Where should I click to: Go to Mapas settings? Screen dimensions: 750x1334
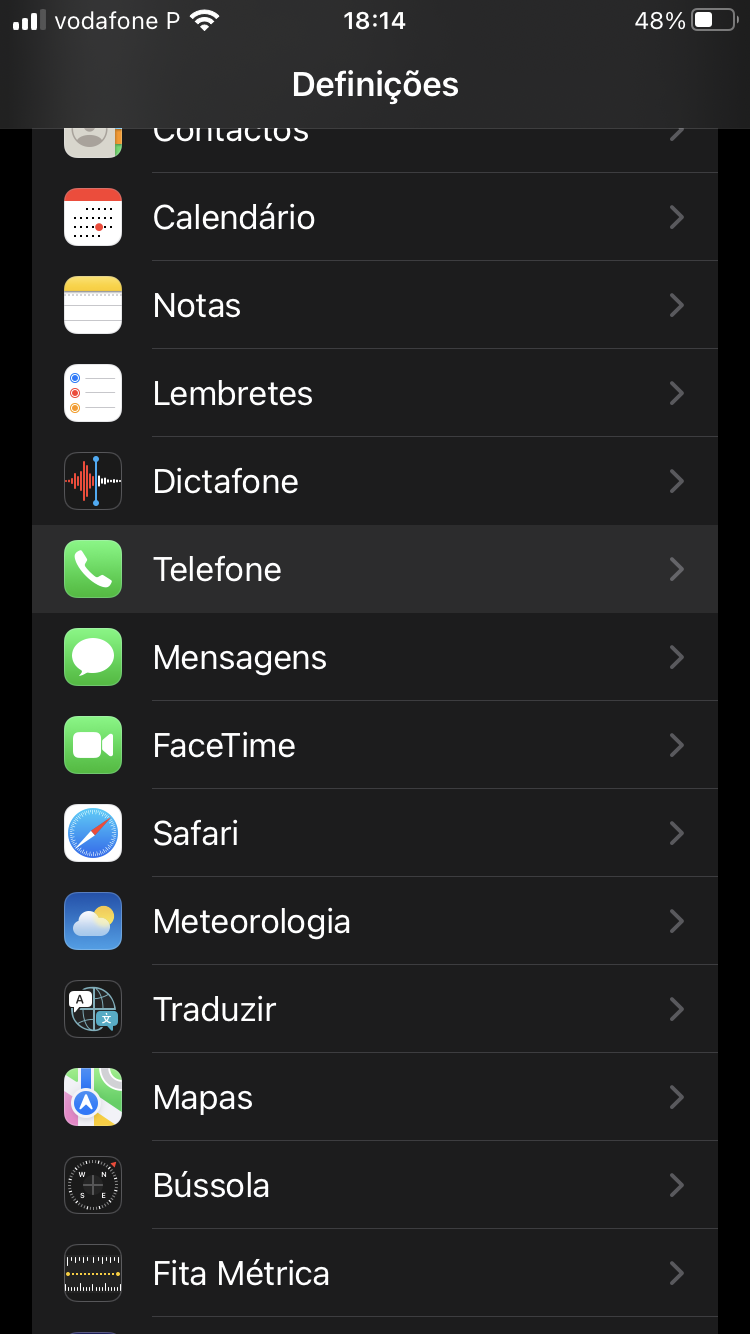pyautogui.click(x=374, y=1097)
